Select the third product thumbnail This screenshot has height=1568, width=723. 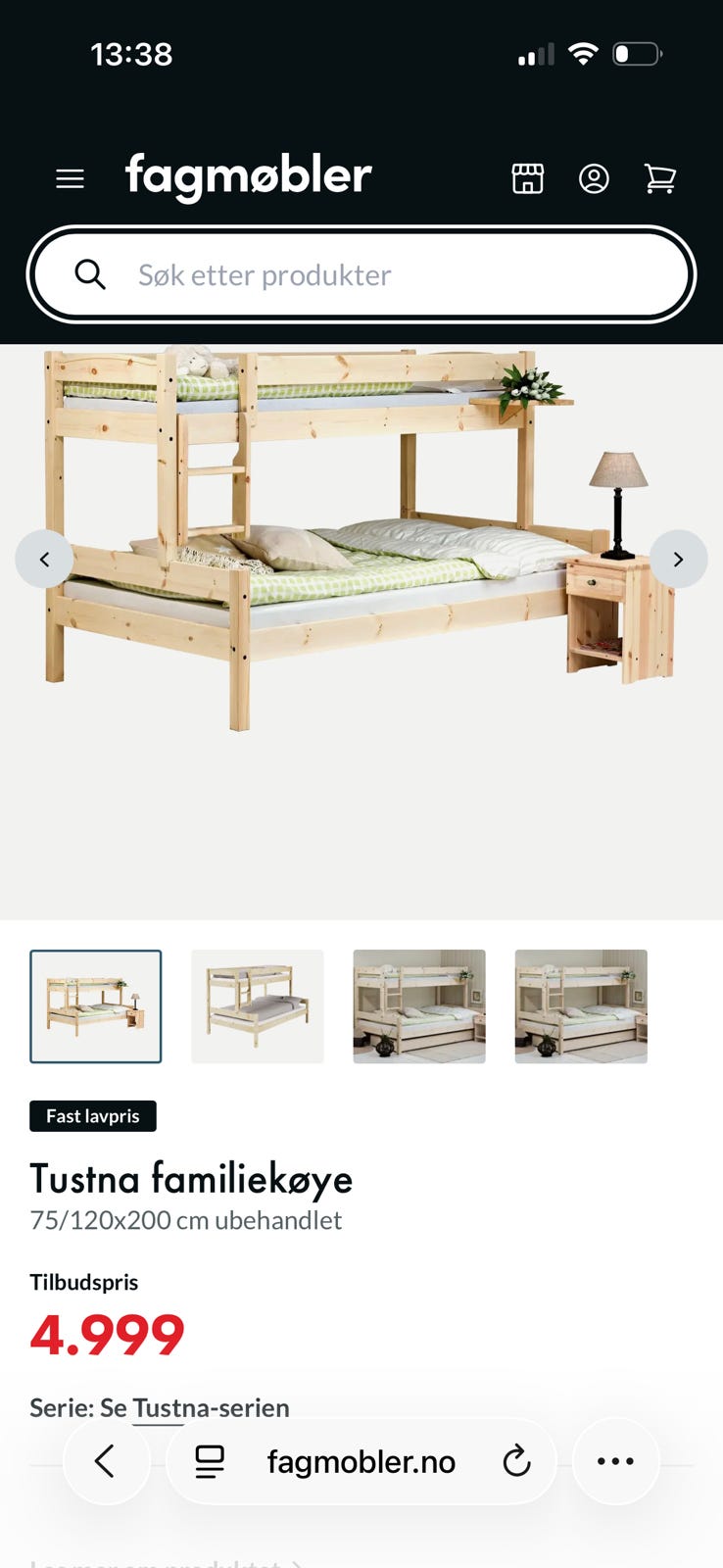pyautogui.click(x=419, y=1006)
